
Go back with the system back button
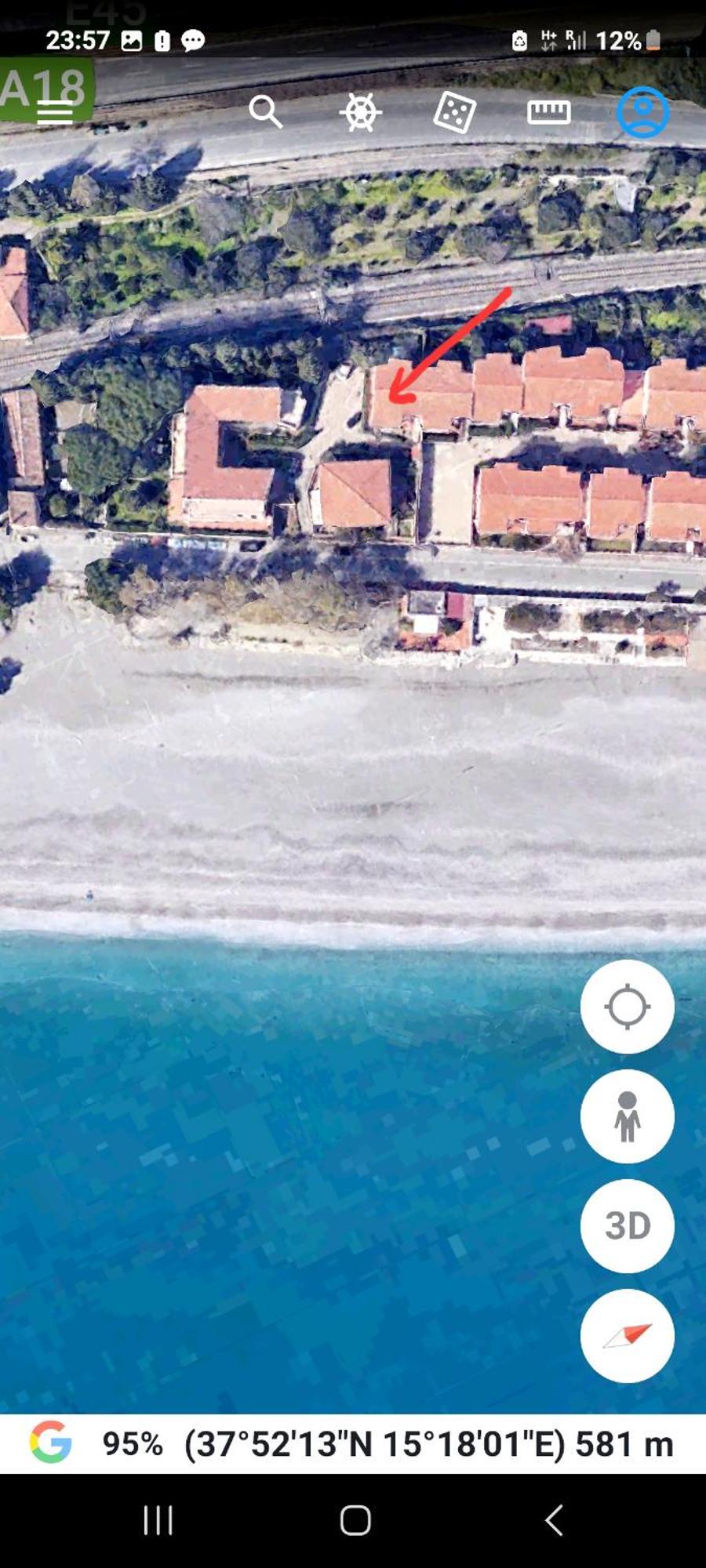point(554,1520)
